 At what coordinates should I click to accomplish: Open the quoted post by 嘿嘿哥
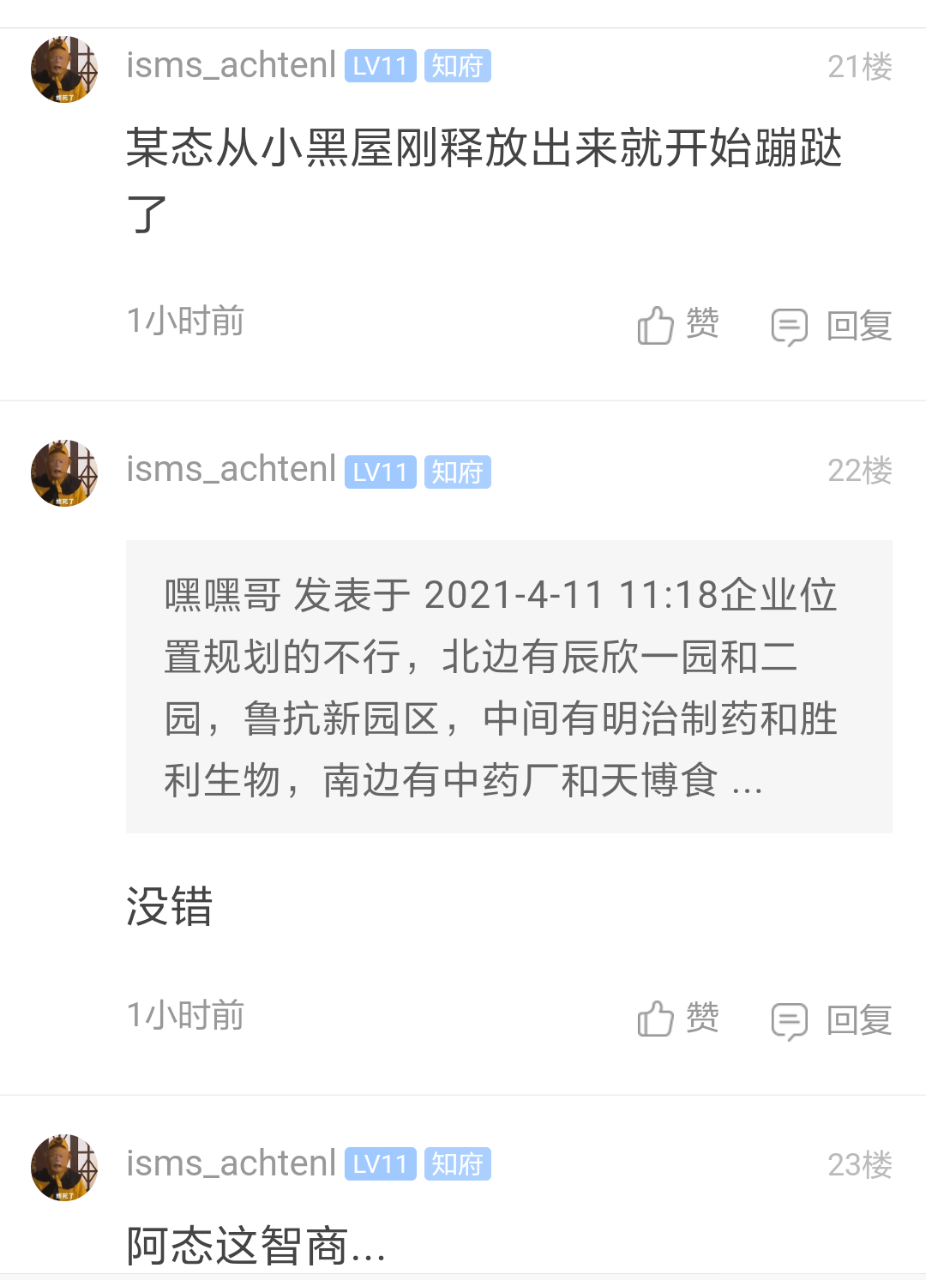coord(508,686)
